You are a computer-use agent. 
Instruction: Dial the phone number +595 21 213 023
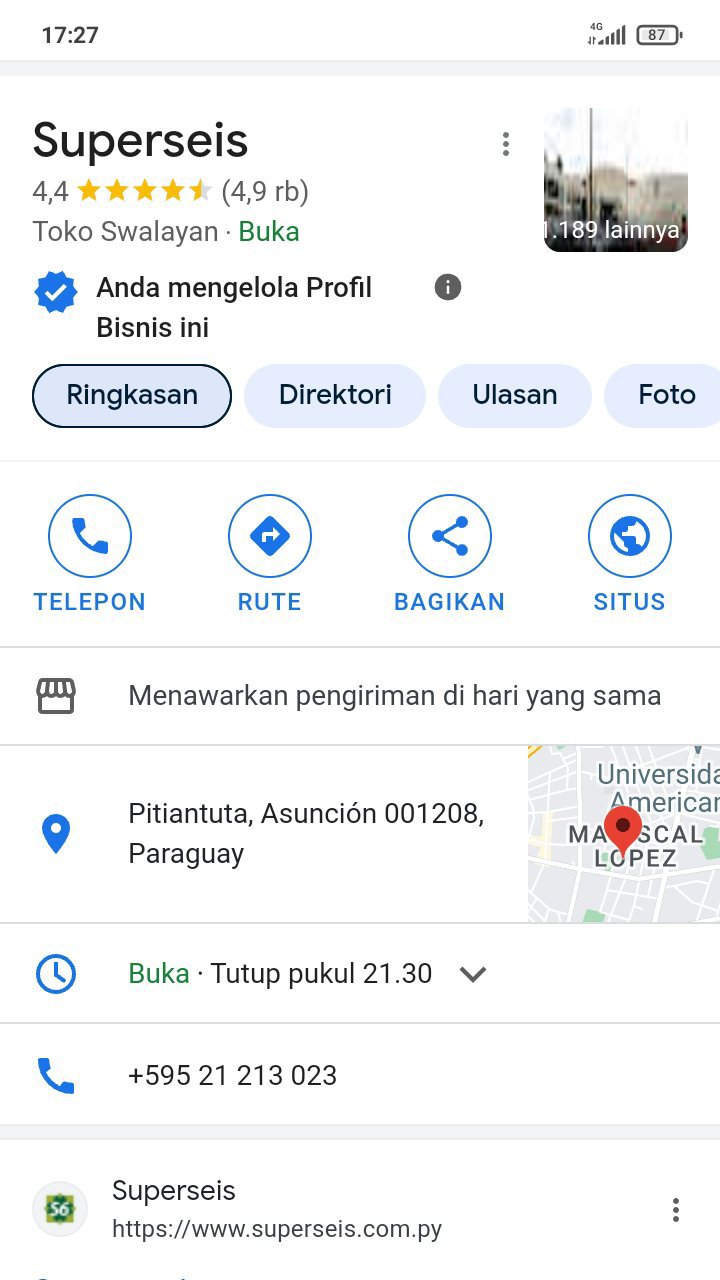click(x=232, y=1075)
